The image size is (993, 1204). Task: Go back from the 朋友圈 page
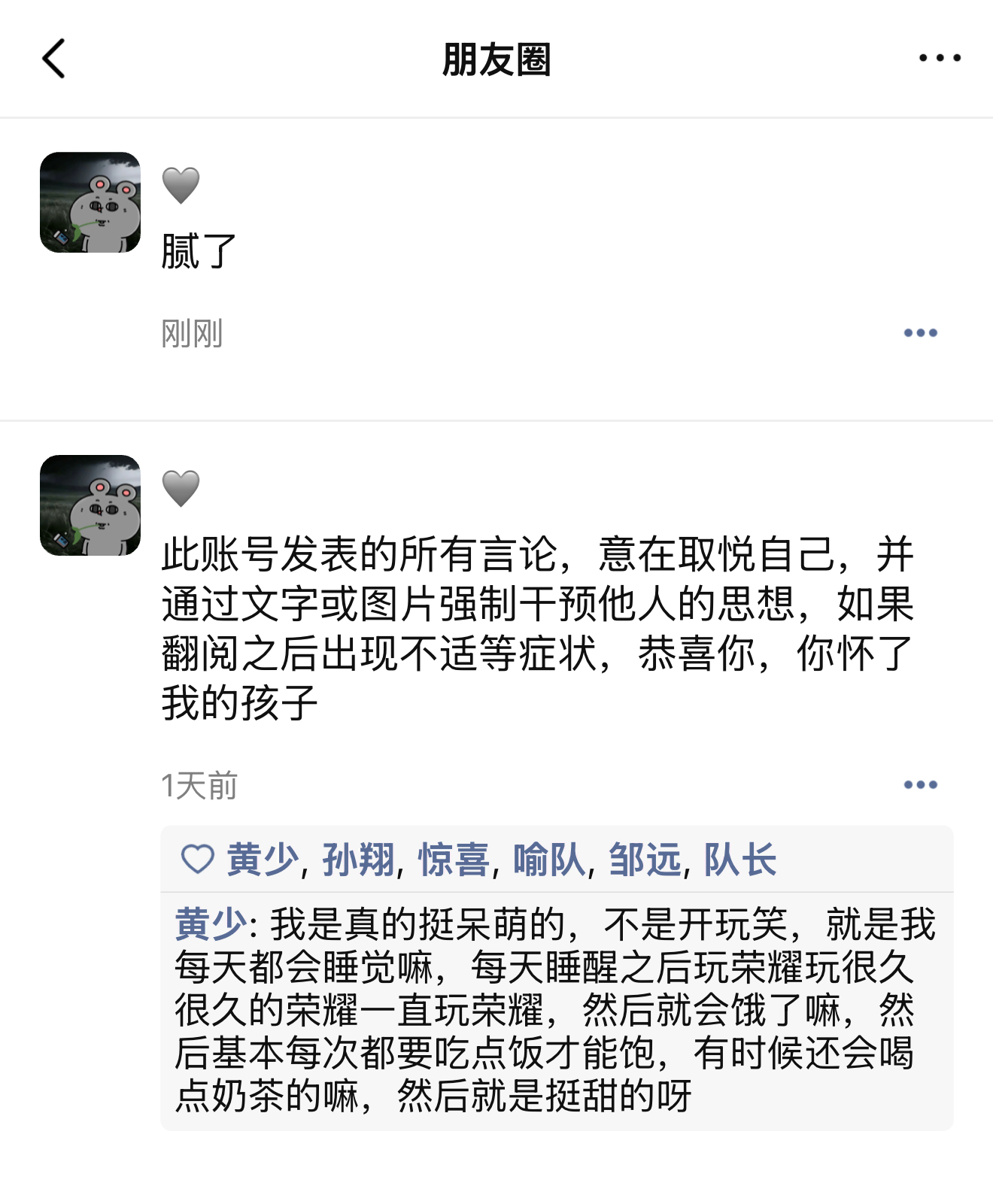[53, 59]
